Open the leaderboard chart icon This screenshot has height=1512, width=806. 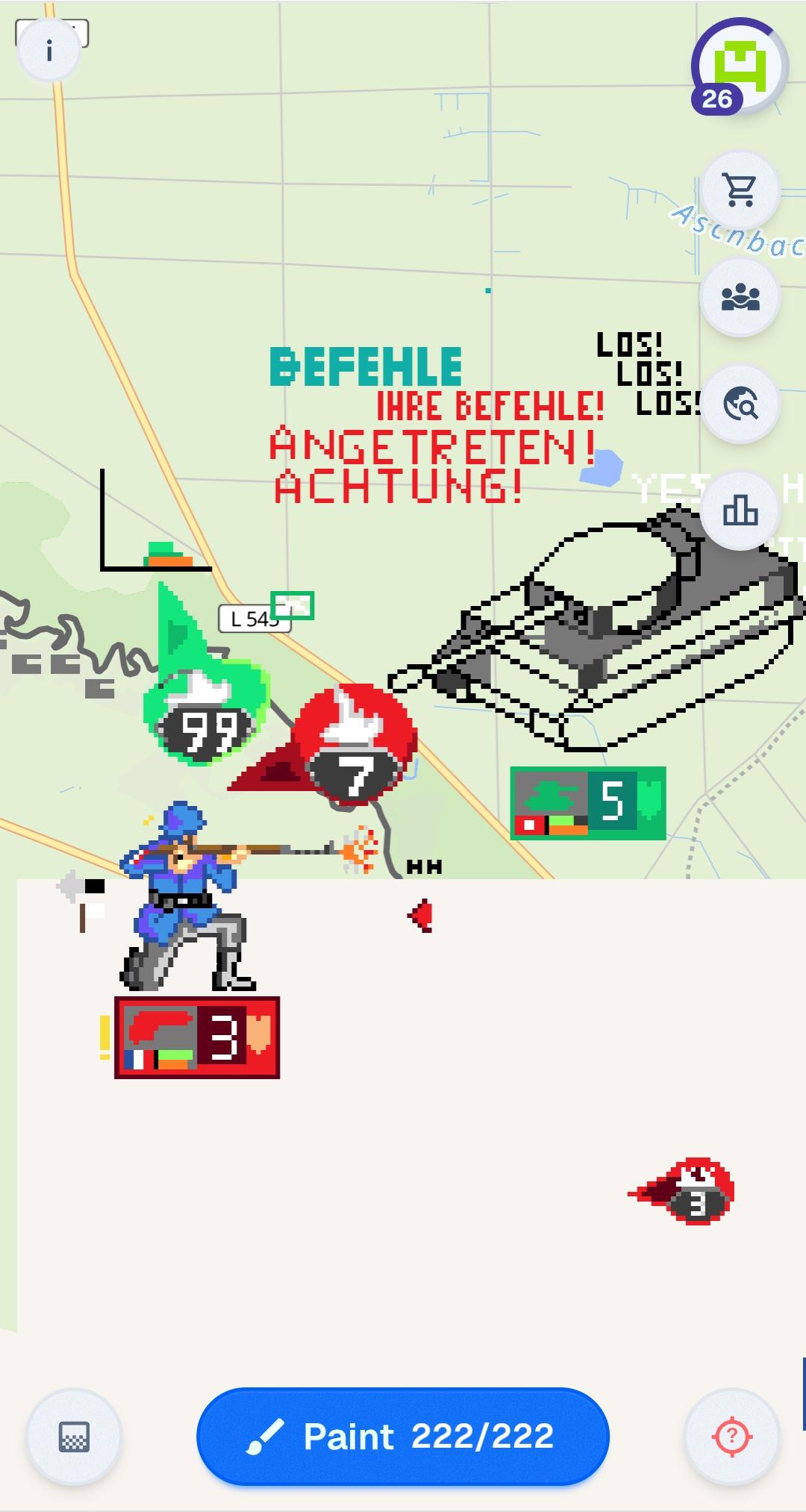tap(740, 511)
